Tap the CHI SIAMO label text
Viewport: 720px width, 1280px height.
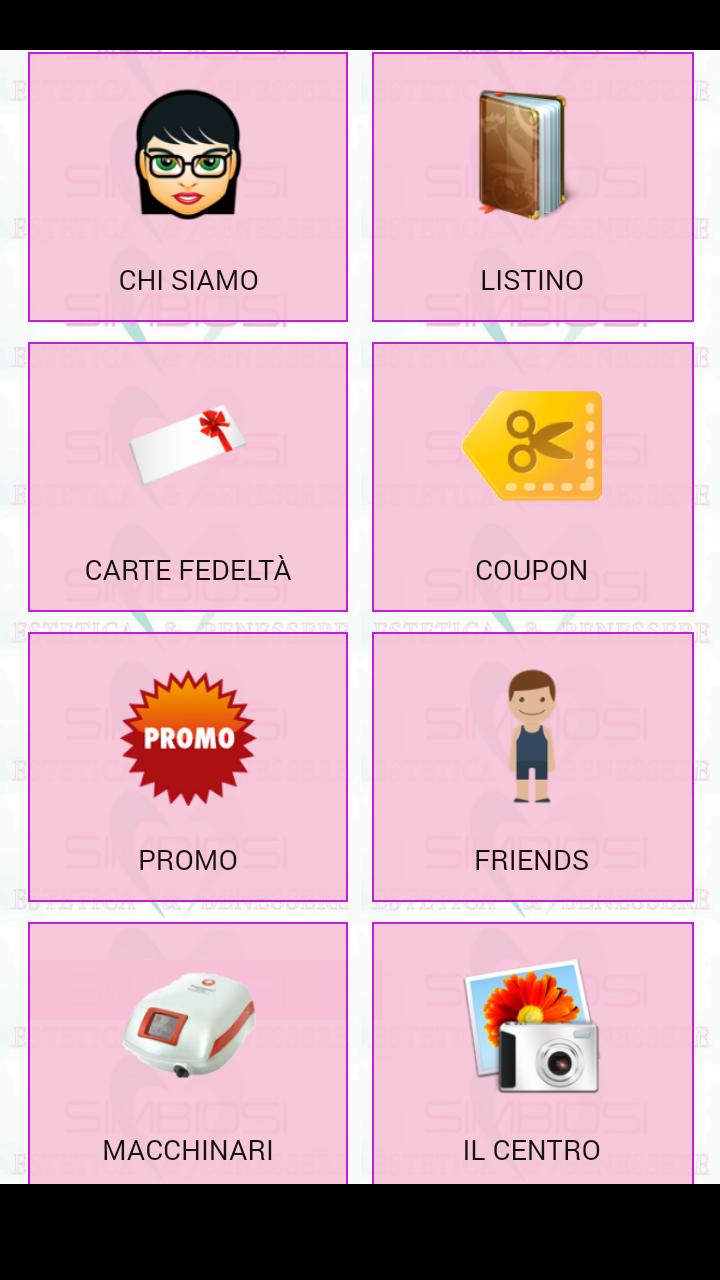tap(187, 280)
